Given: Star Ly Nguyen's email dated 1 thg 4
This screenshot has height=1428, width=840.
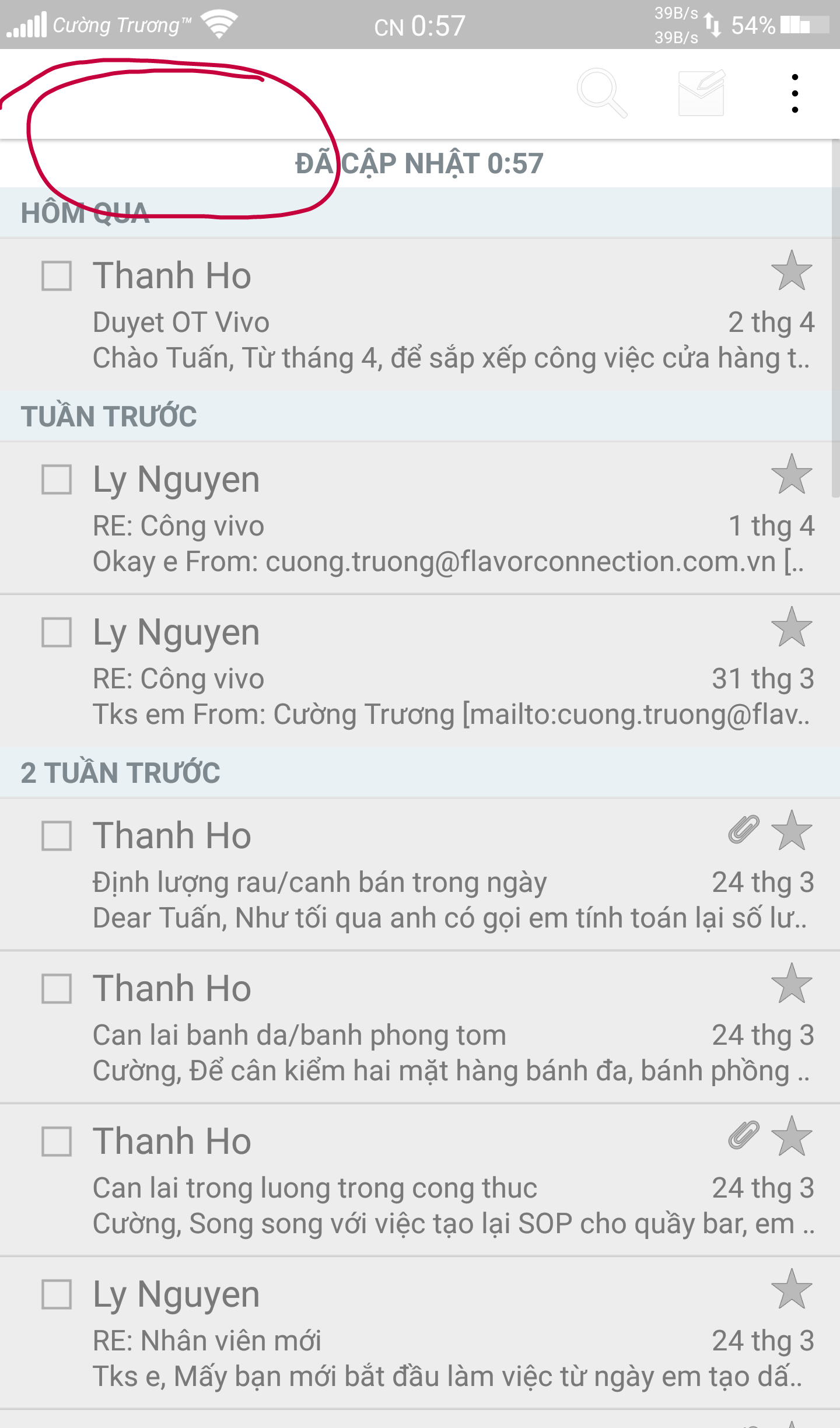Looking at the screenshot, I should coord(792,475).
